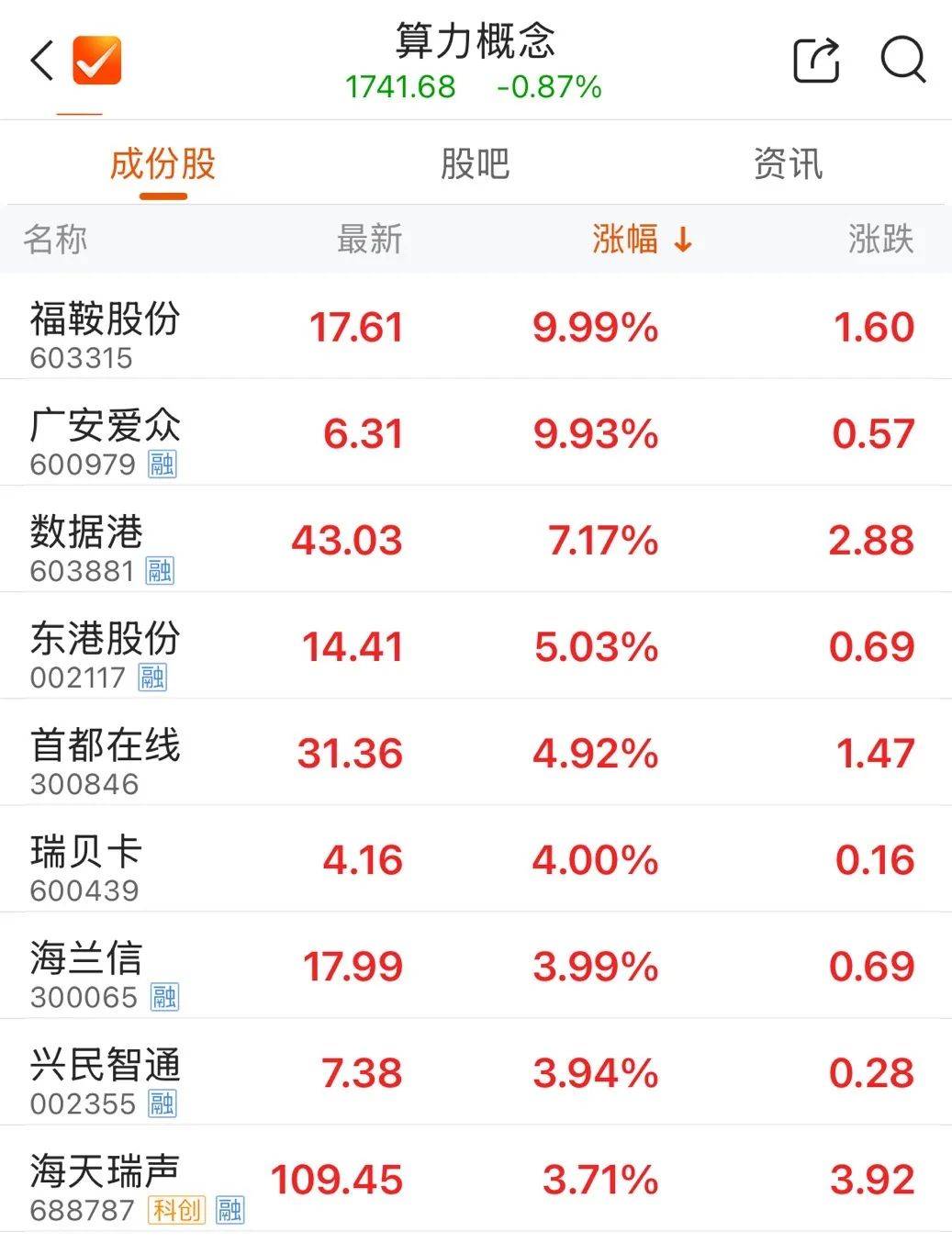Click the 融 badge next to 数据港

click(x=159, y=570)
